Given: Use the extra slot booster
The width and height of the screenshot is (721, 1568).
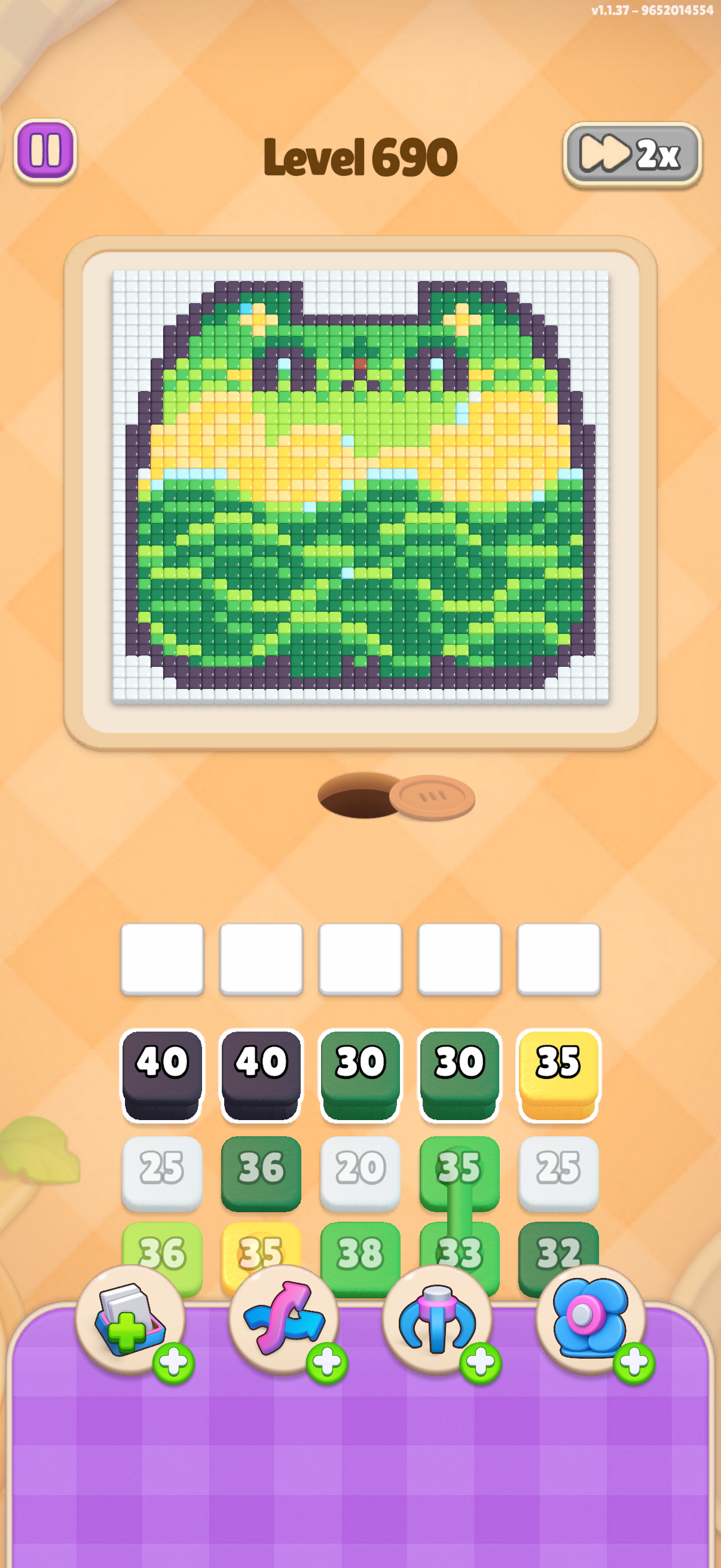Looking at the screenshot, I should 130,1320.
